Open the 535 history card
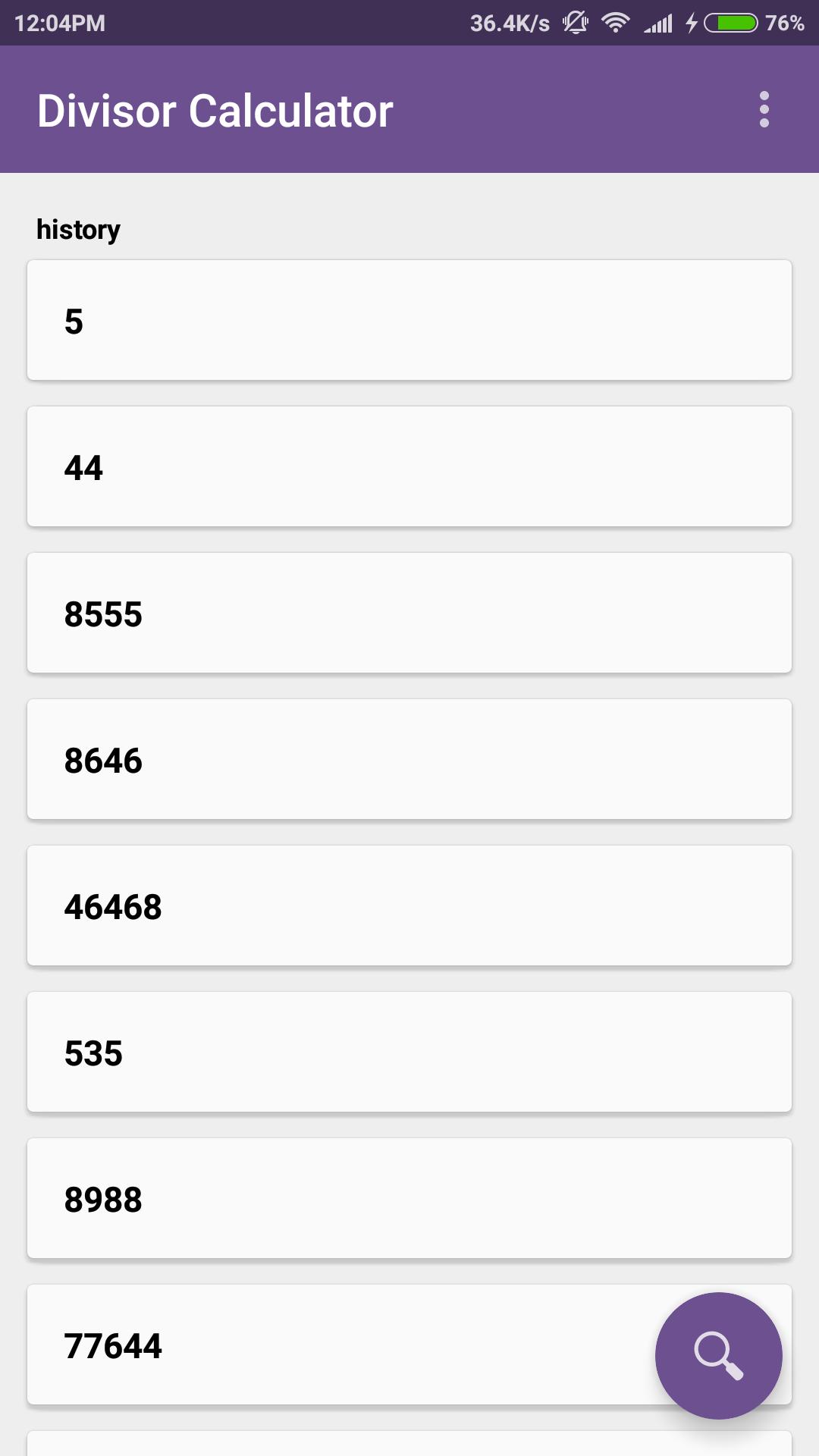Viewport: 819px width, 1456px height. tap(409, 1051)
